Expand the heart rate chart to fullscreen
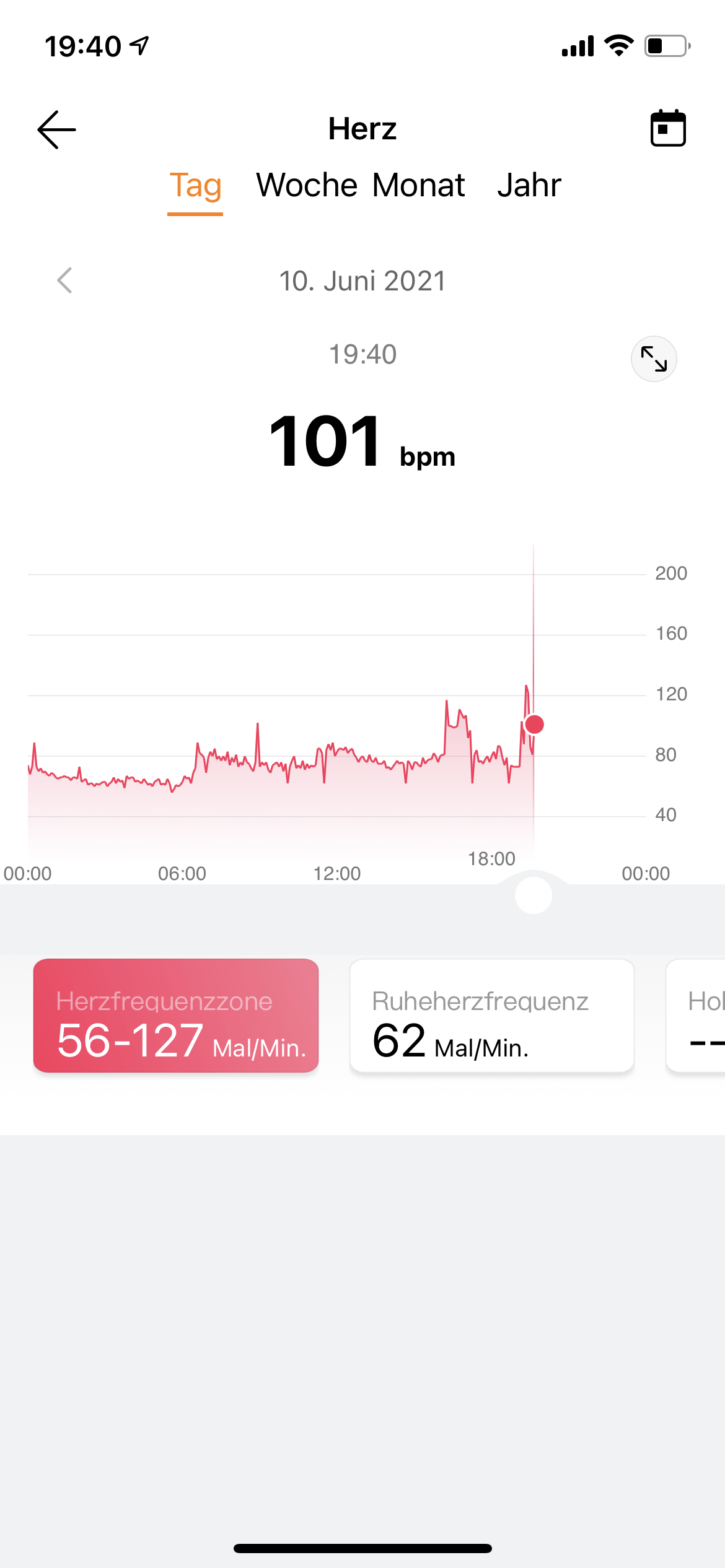This screenshot has width=725, height=1568. pos(654,359)
